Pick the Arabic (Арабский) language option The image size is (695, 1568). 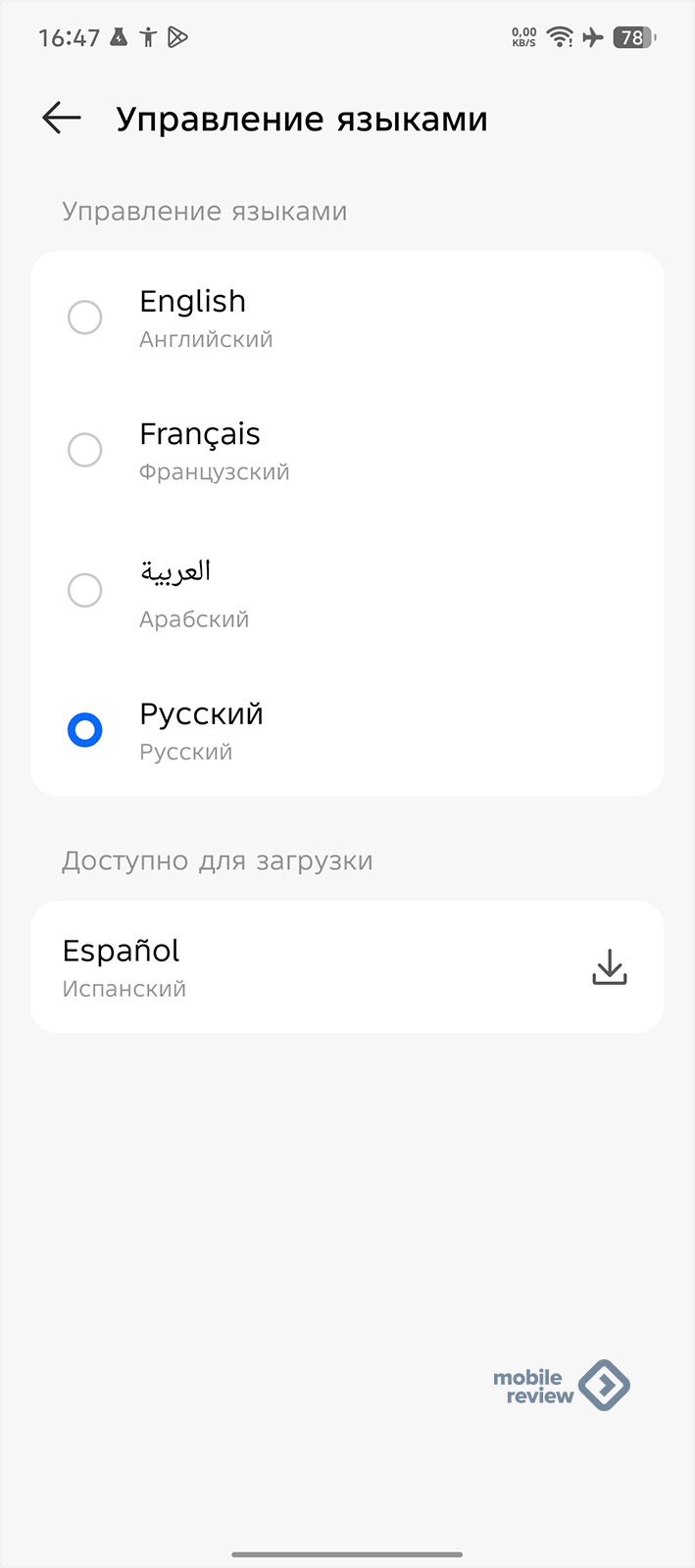[347, 590]
